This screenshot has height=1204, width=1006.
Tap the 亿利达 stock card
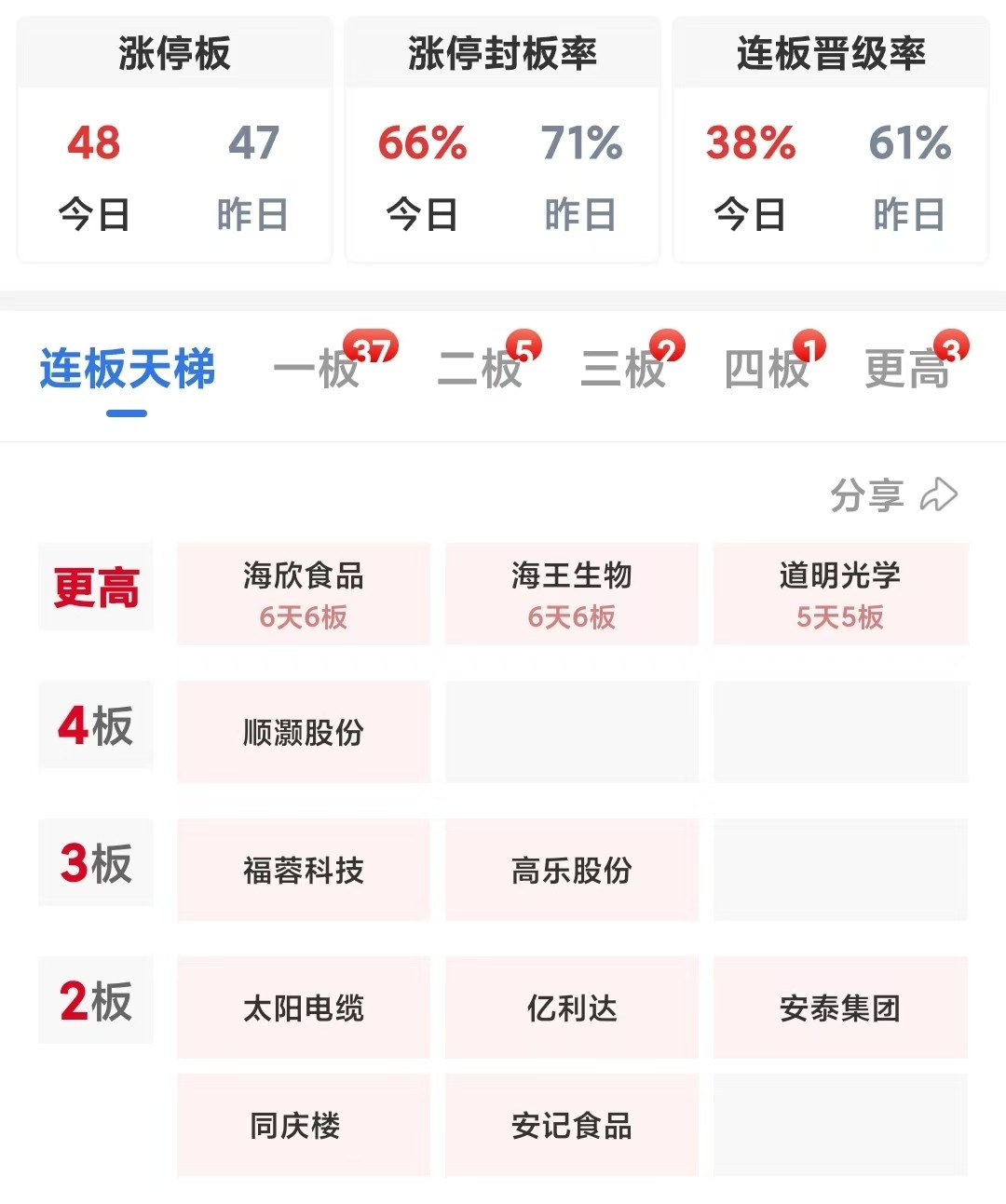pos(572,1008)
